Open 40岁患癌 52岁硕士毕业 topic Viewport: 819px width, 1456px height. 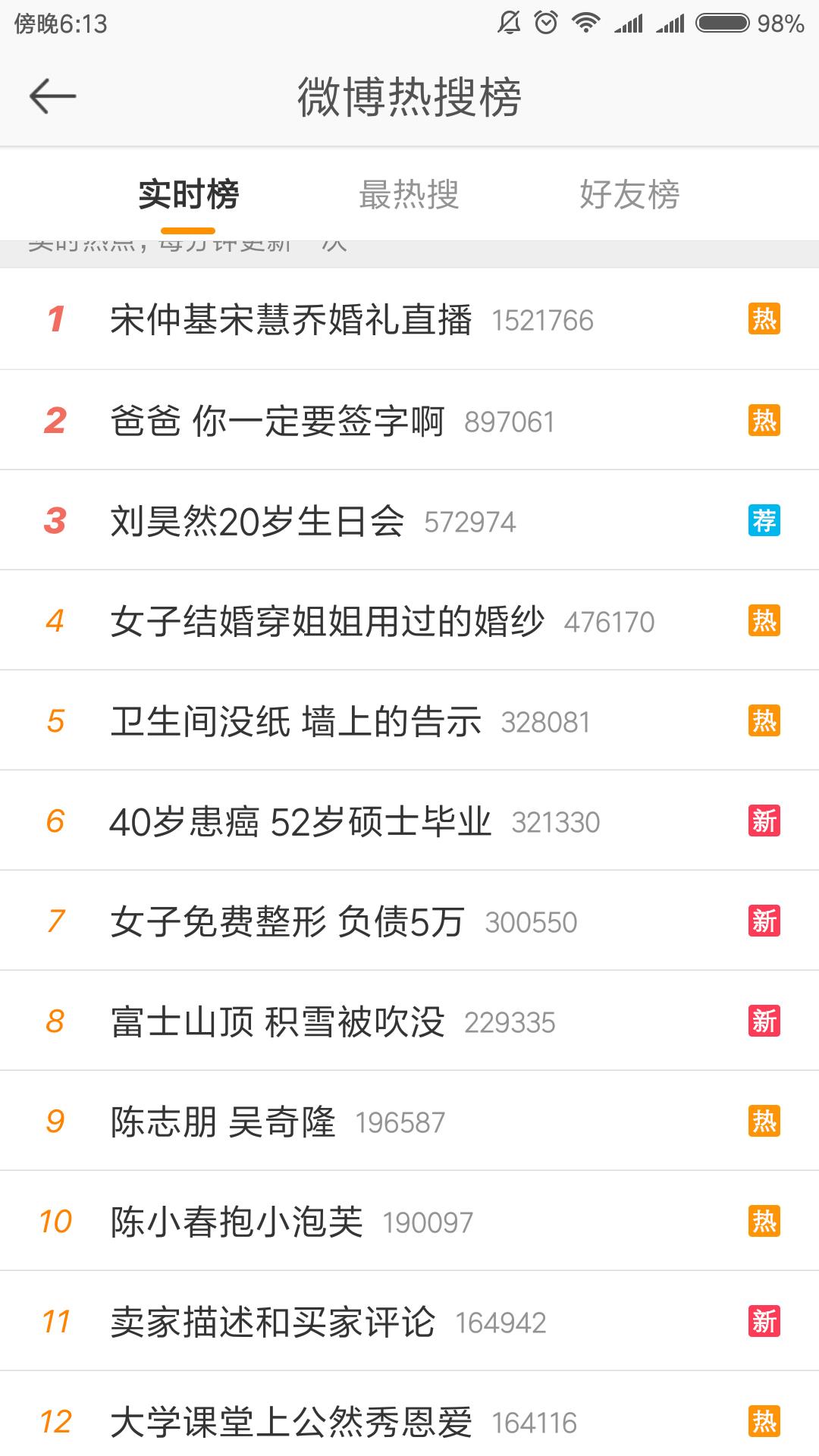point(409,821)
